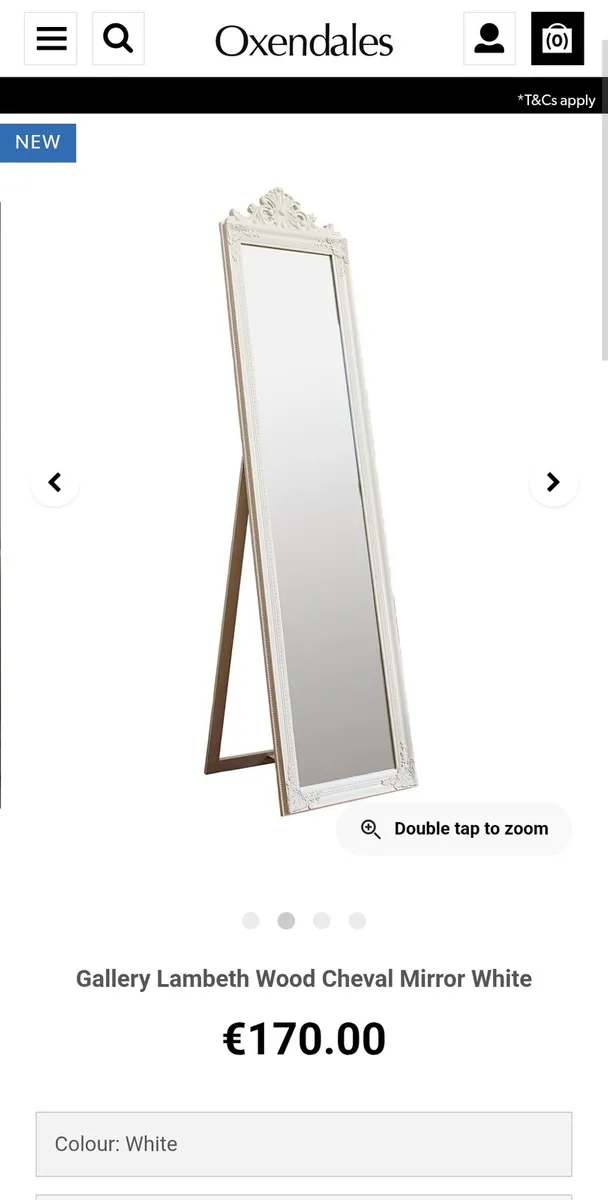Open the hamburger menu

51,39
